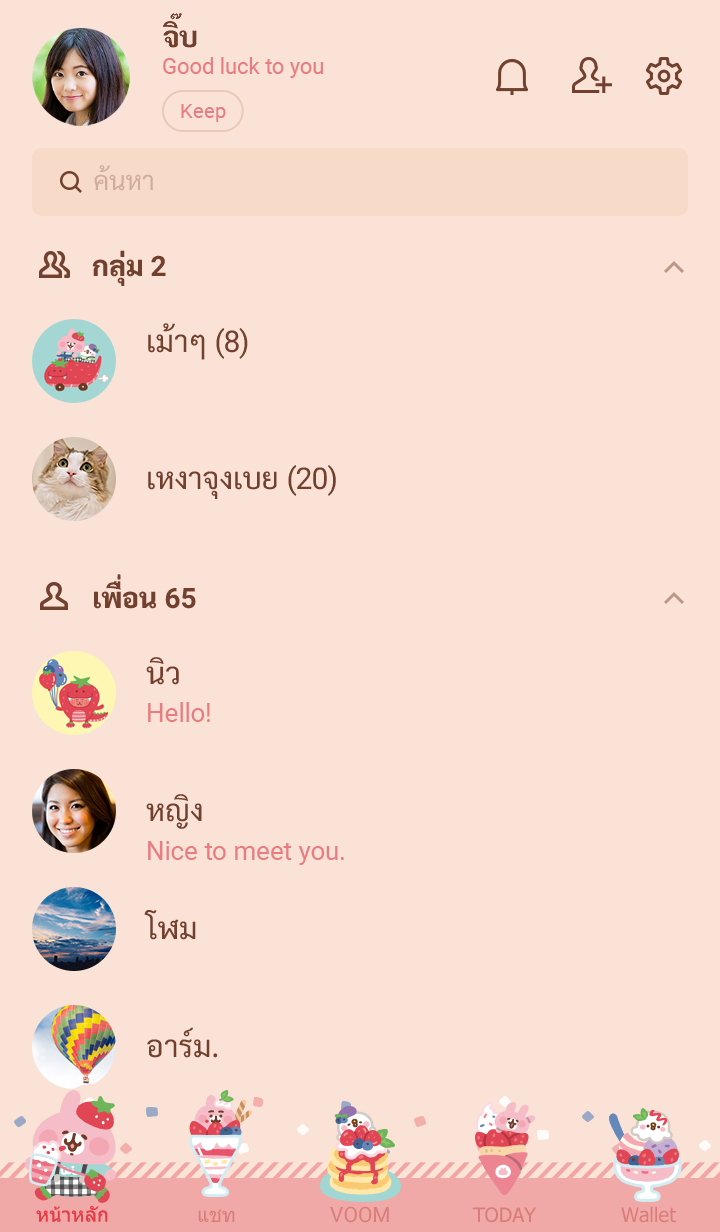Switch to the แชท tab

[x=216, y=1170]
